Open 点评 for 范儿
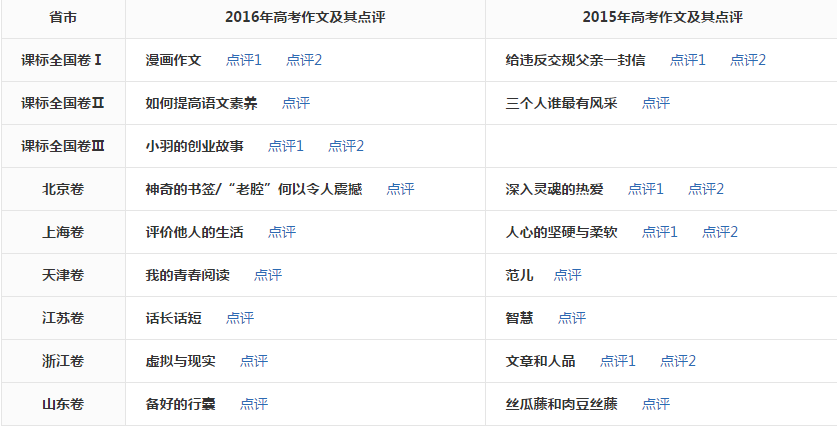The image size is (837, 427). click(568, 275)
